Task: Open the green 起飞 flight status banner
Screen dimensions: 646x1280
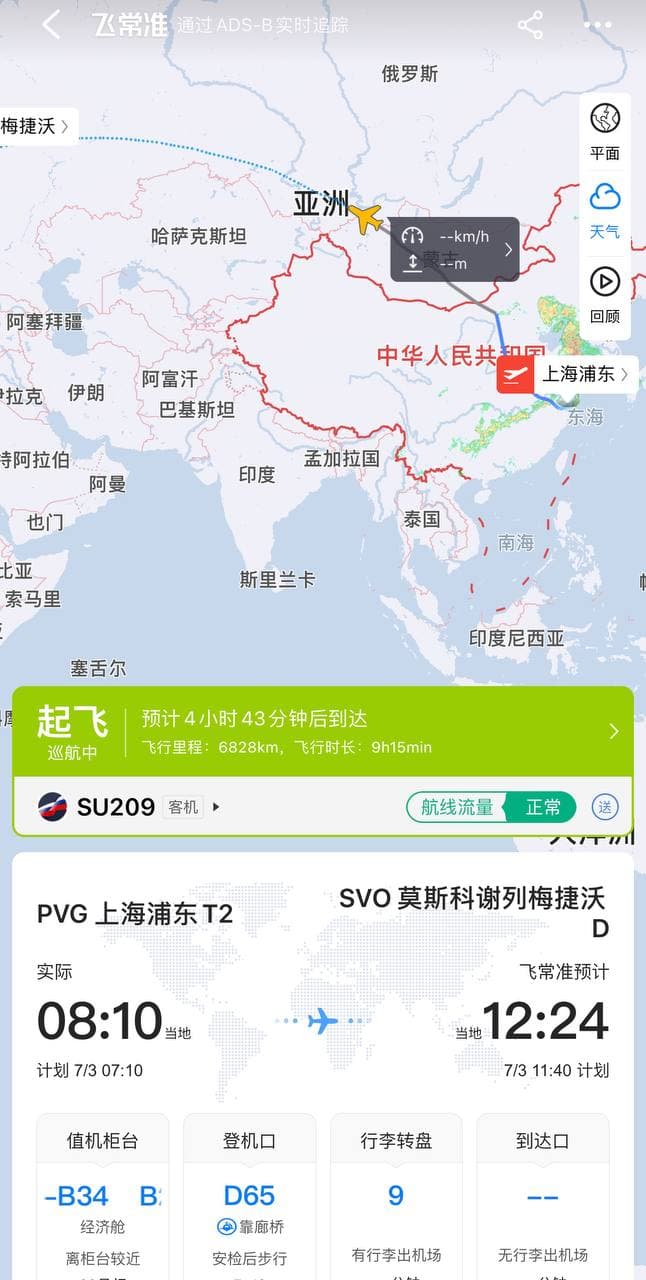Action: point(323,731)
